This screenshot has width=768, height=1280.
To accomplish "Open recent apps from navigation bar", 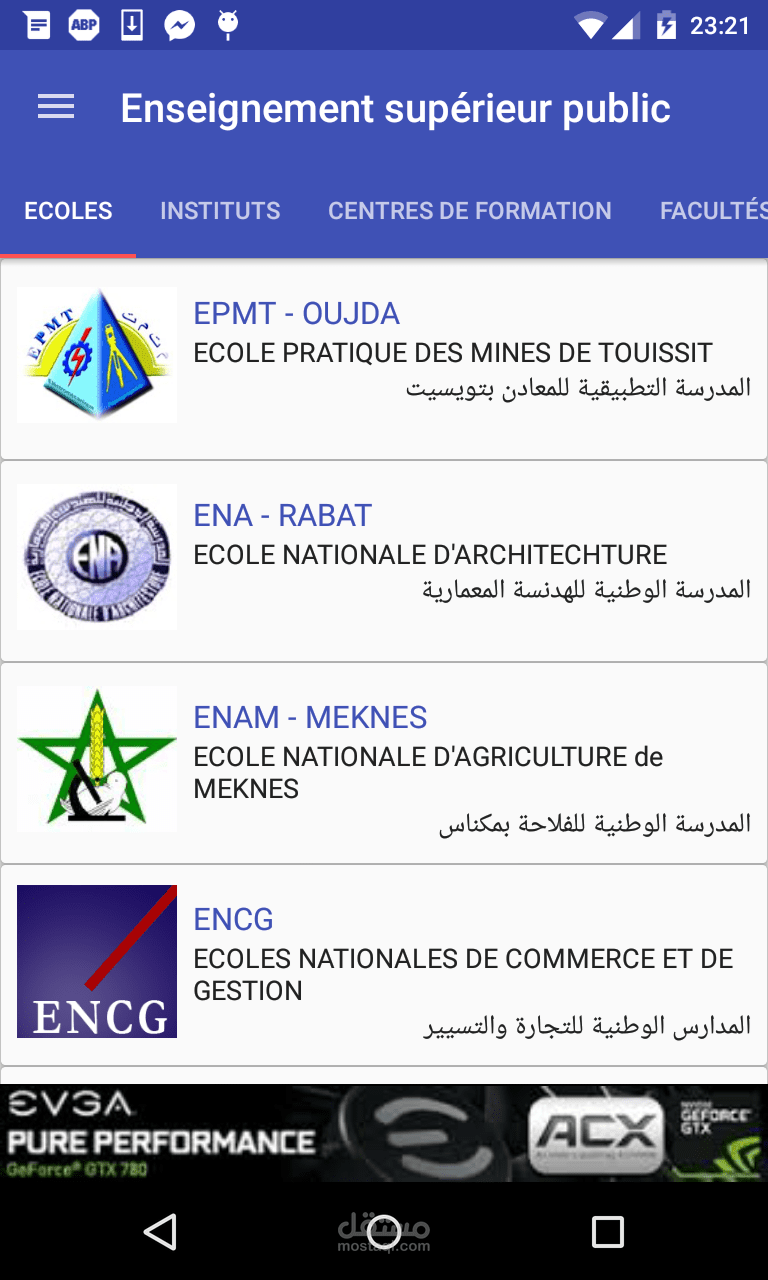I will coord(607,1231).
